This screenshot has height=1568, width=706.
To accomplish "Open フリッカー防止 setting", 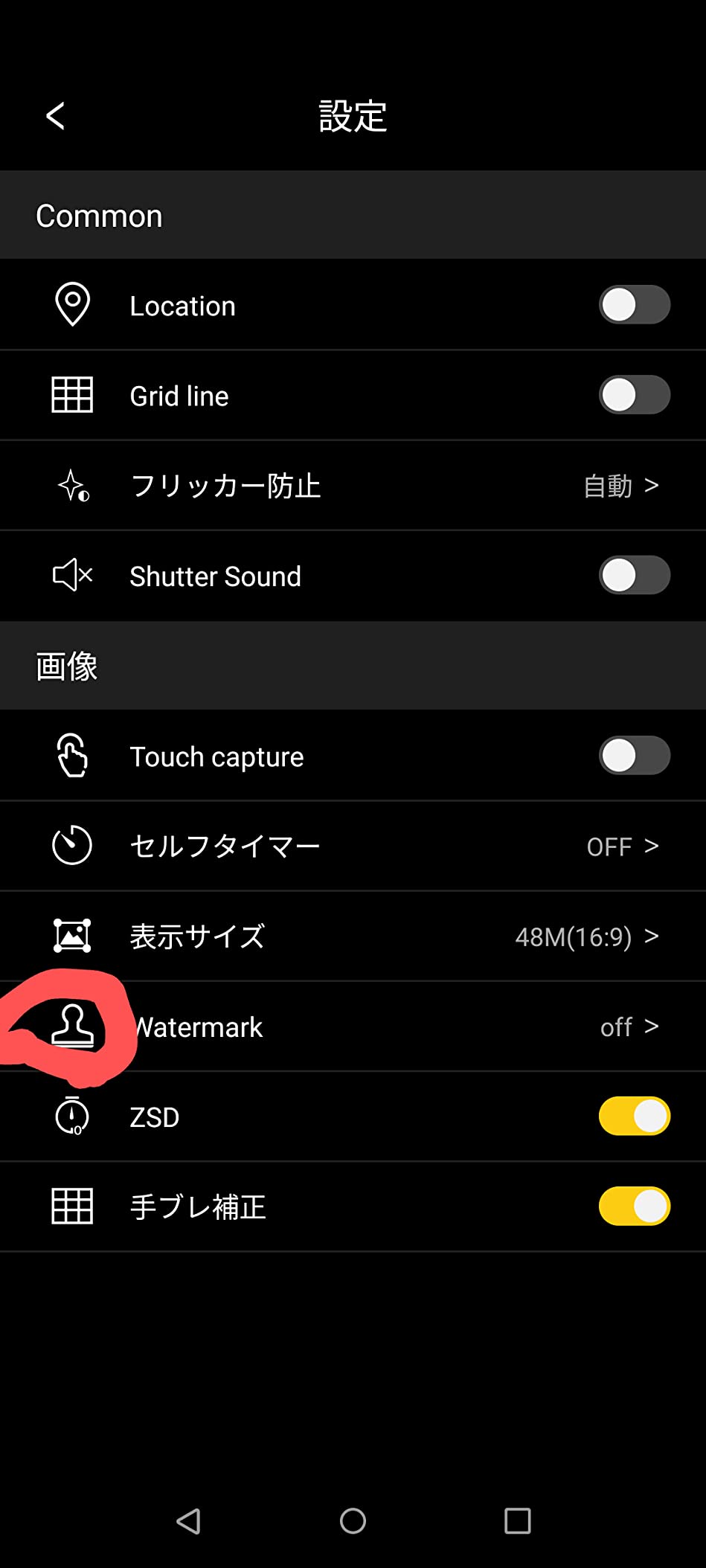I will [x=353, y=486].
